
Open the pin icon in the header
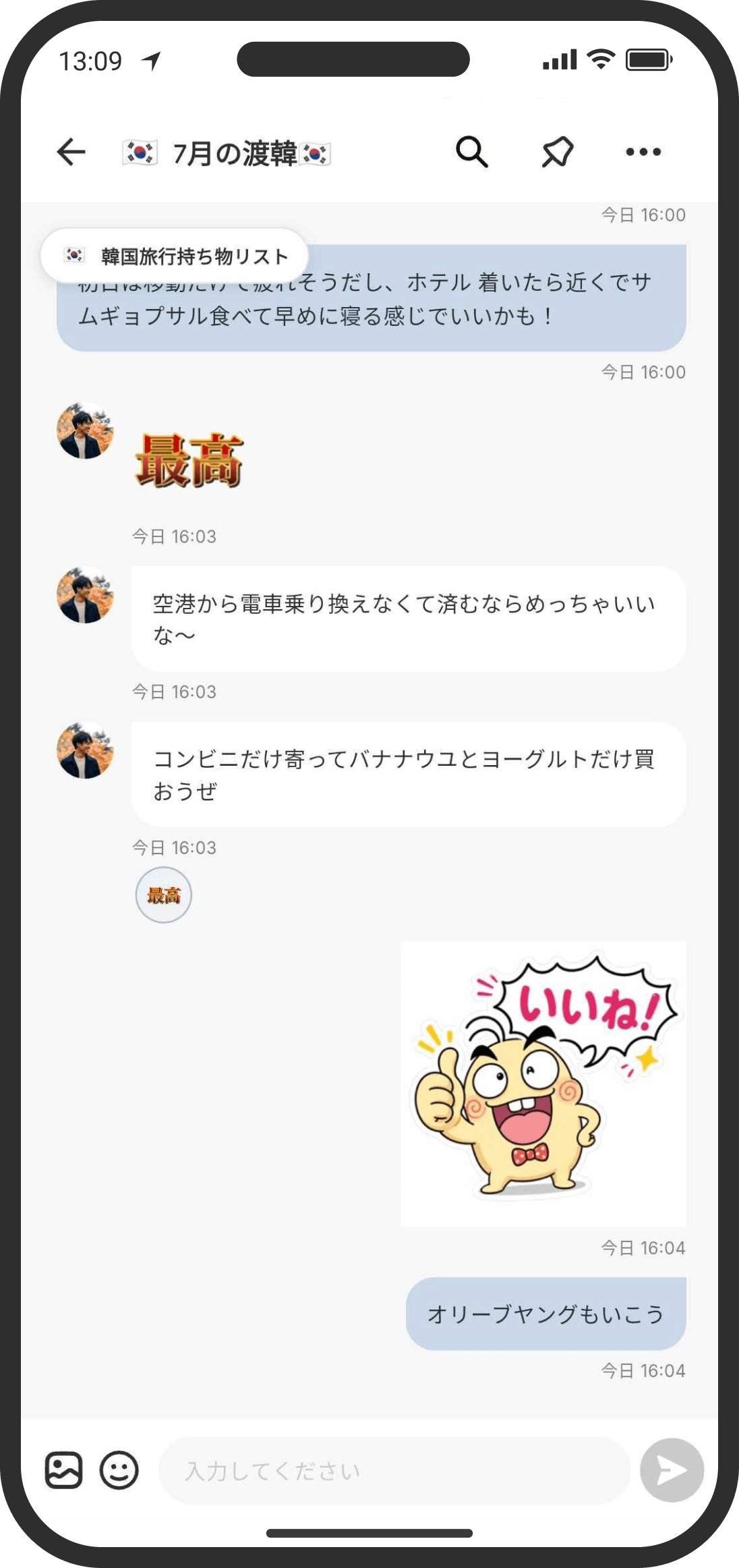[558, 152]
